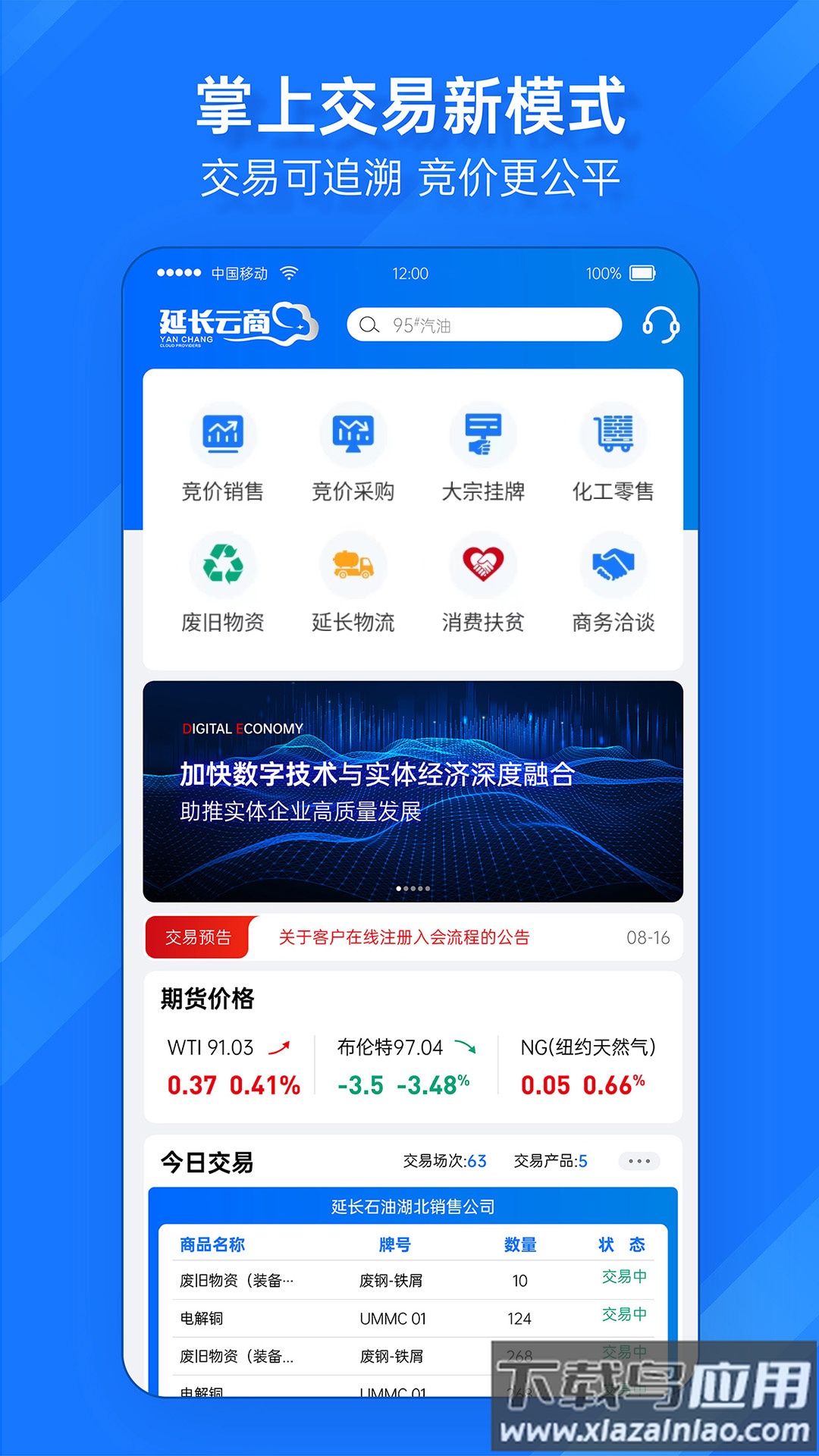Tap the 废旧物资 recycling icon
Viewport: 819px width, 1456px height.
(x=223, y=565)
